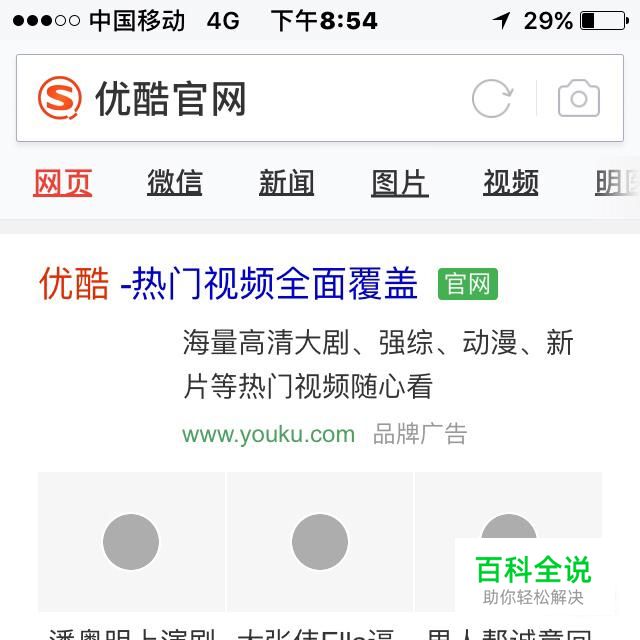Viewport: 640px width, 640px height.
Task: Select the 网页 tab
Action: (x=63, y=182)
